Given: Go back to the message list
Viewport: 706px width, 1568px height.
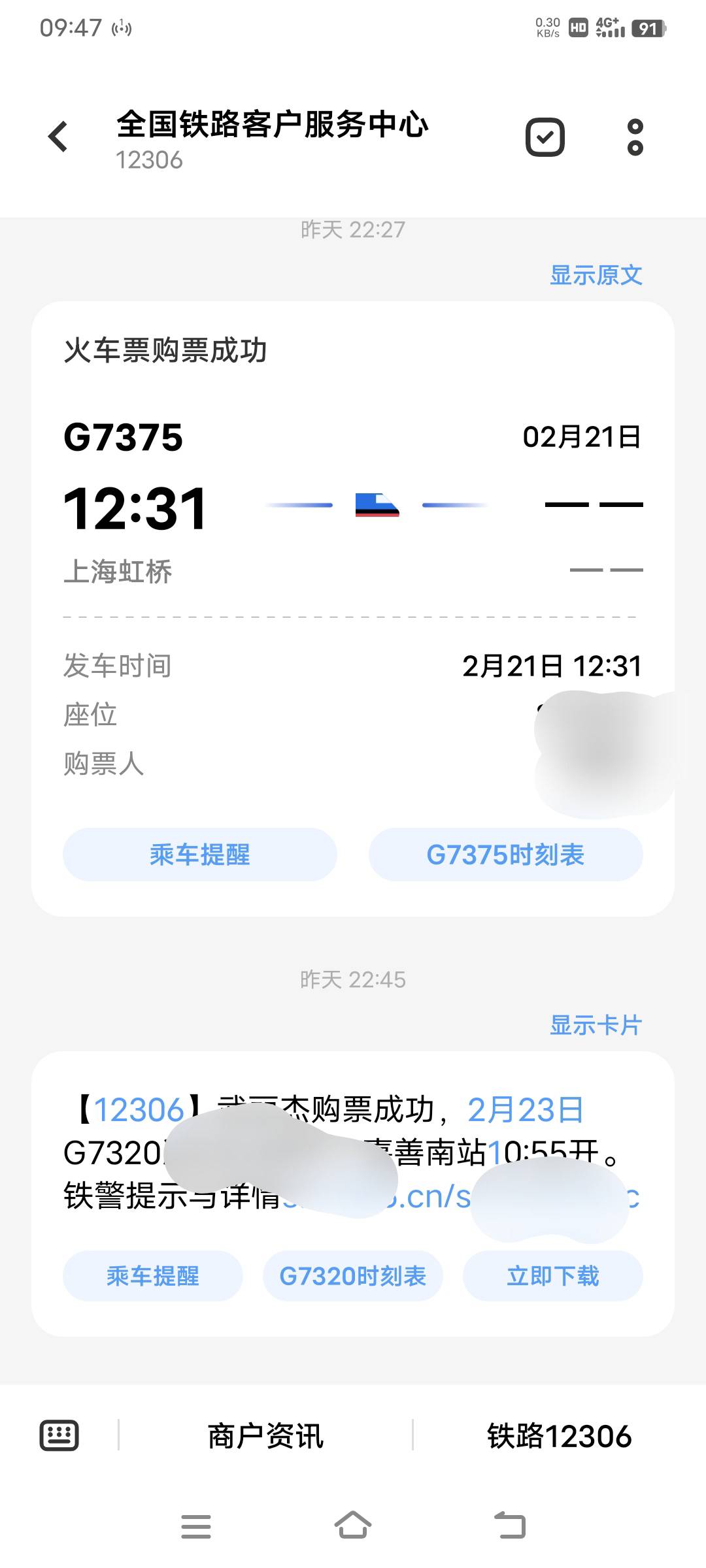Looking at the screenshot, I should (58, 137).
